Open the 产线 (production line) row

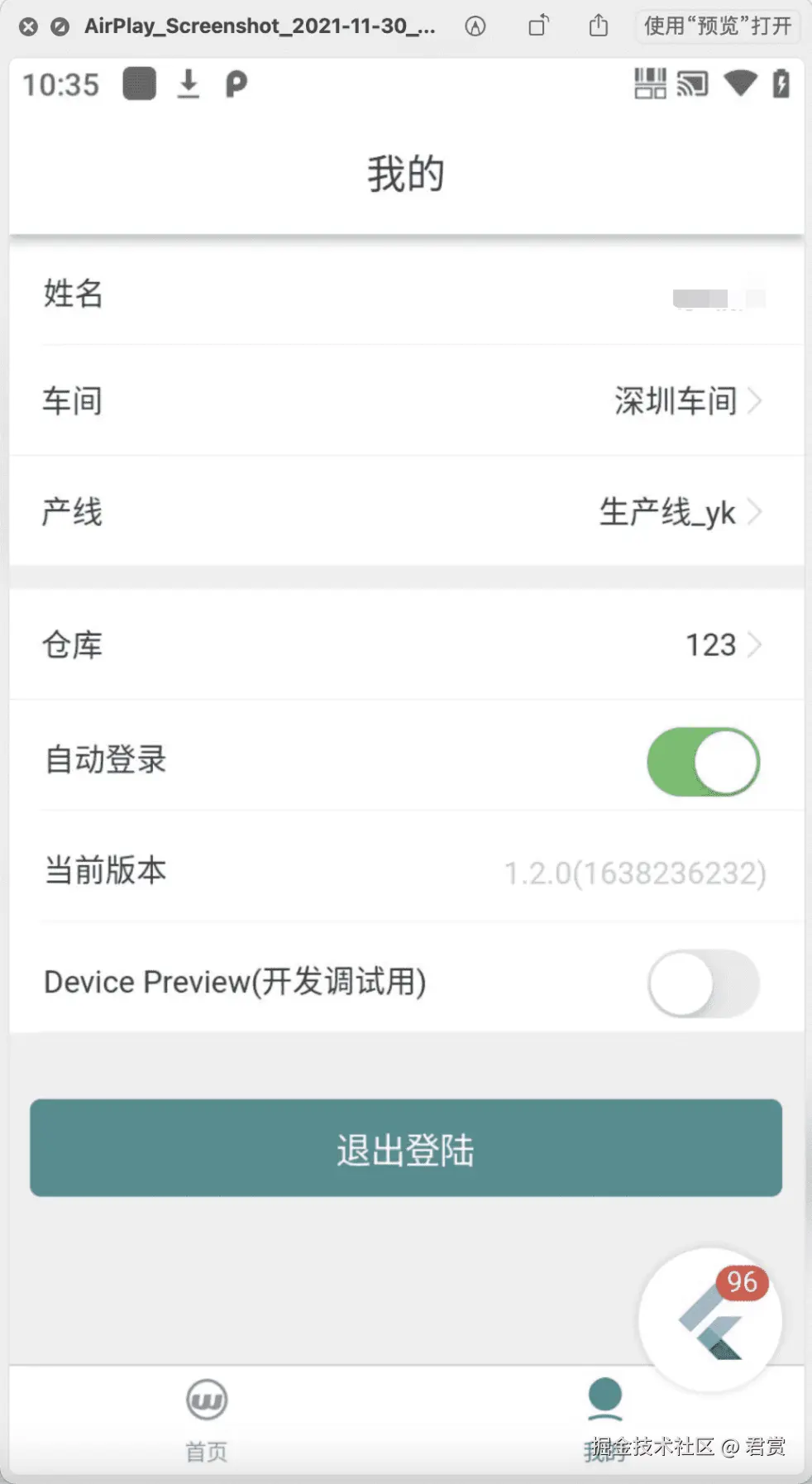(405, 512)
